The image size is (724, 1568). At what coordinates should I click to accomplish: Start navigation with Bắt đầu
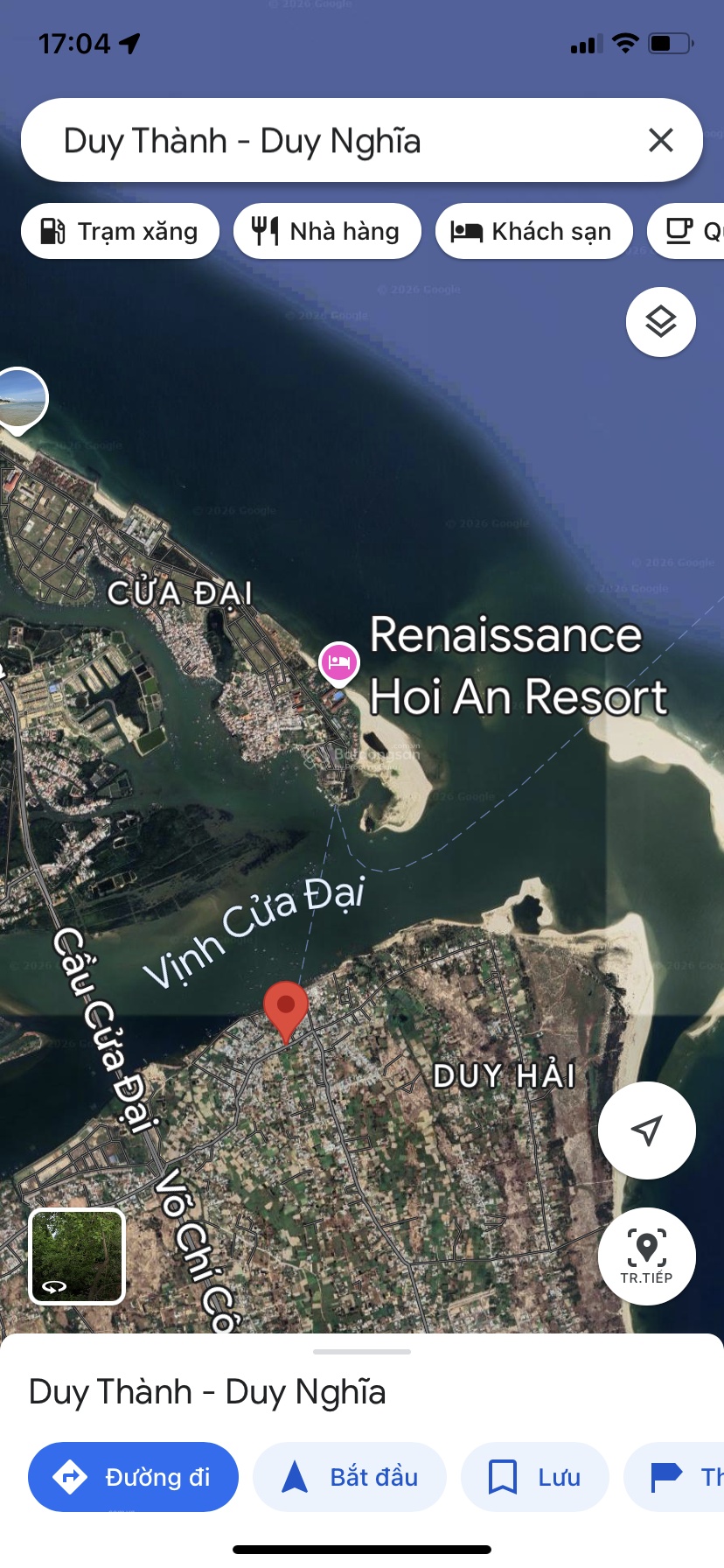tap(350, 1477)
